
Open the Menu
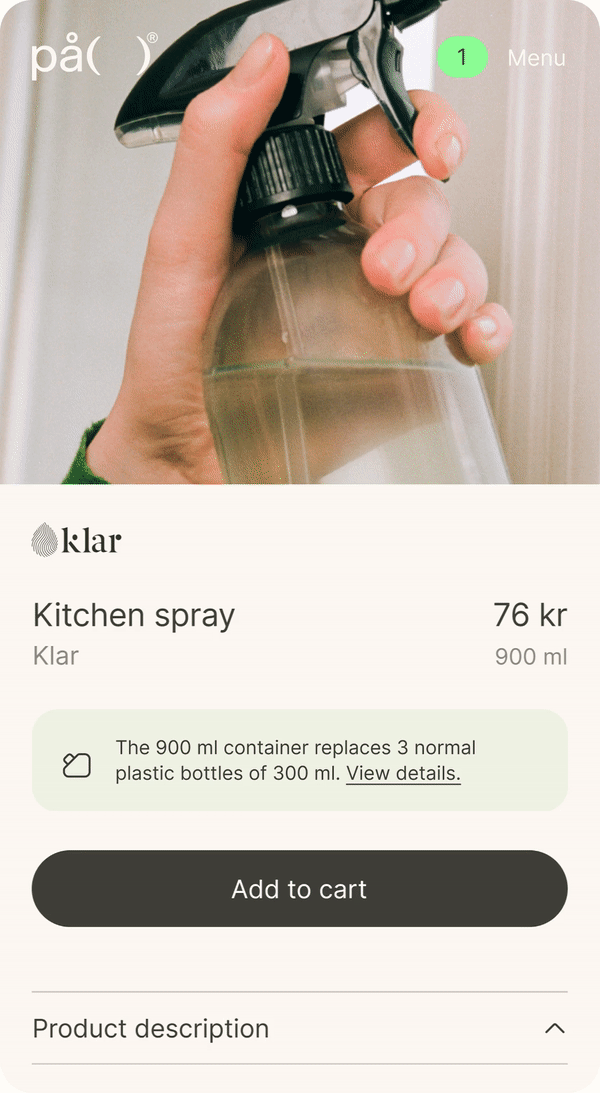(536, 58)
